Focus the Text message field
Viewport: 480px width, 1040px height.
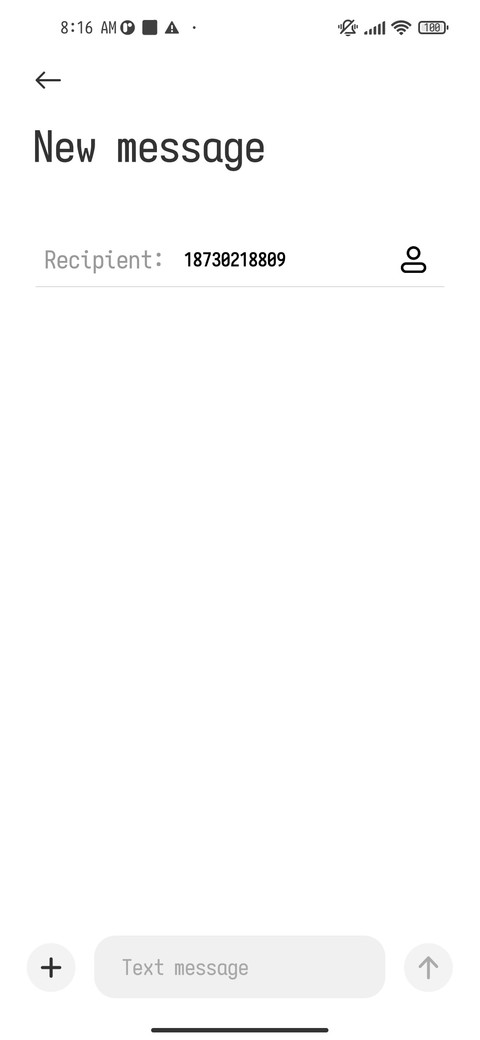point(239,967)
